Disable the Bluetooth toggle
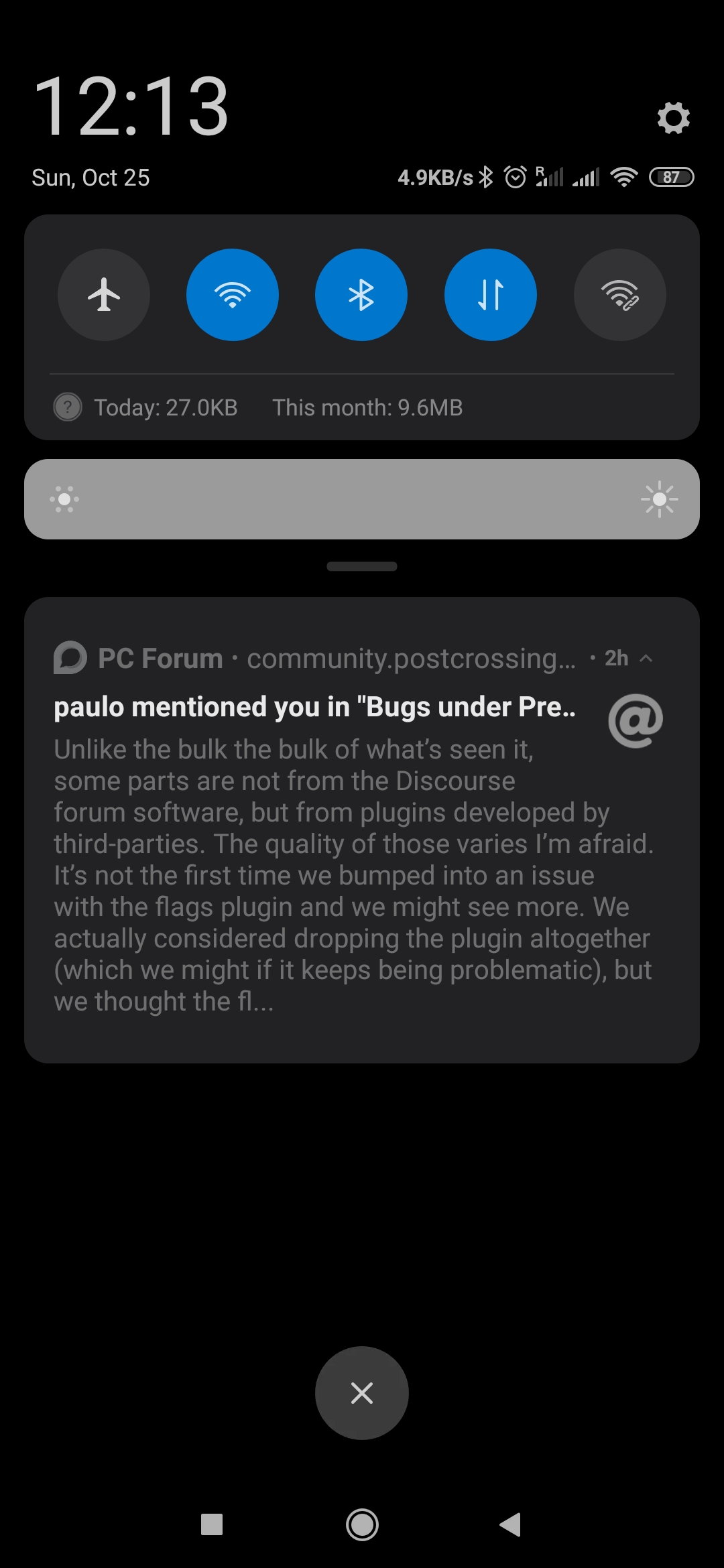 tap(361, 295)
